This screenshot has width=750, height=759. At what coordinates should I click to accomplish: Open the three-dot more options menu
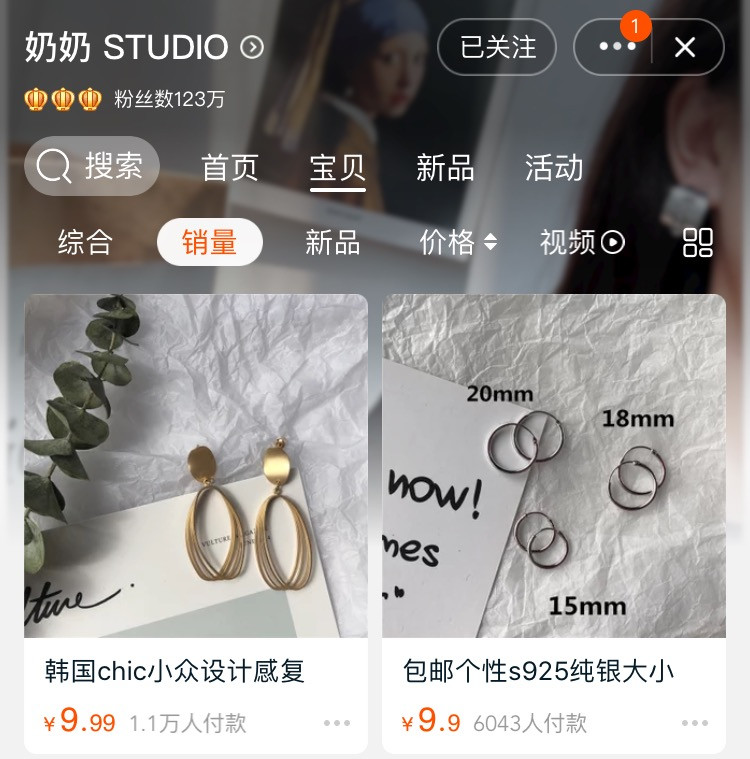click(x=616, y=47)
